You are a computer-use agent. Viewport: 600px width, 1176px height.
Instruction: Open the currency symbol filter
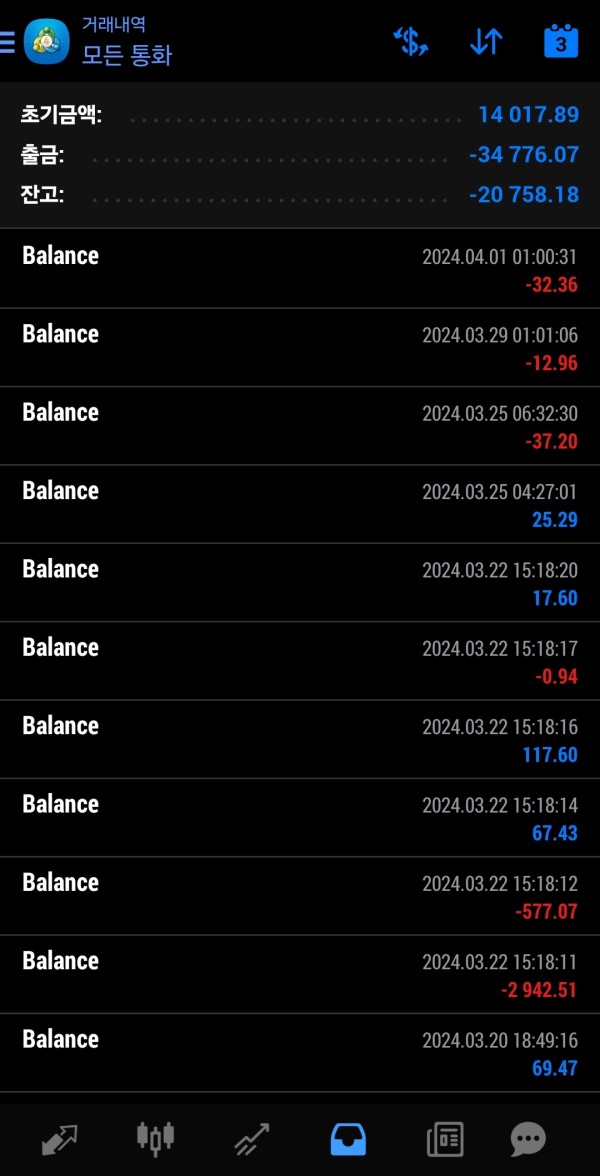(410, 42)
